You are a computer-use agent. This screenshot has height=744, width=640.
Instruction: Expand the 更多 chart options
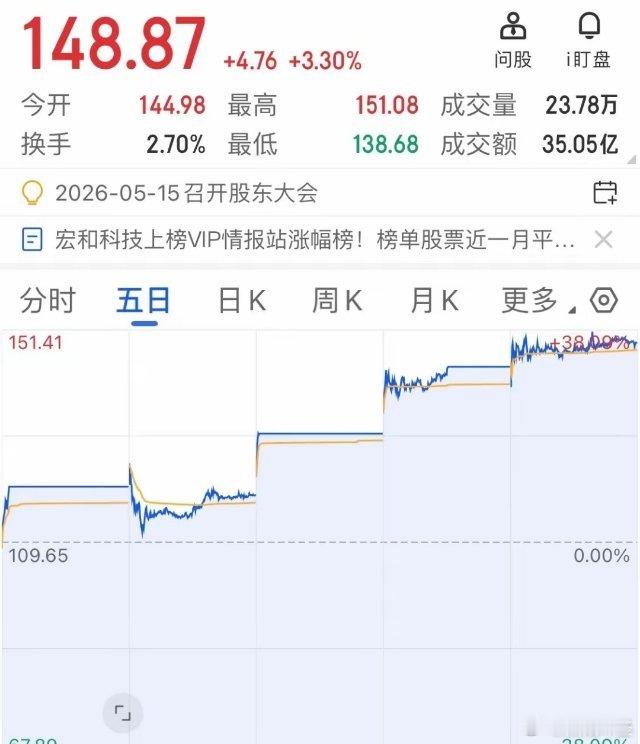(x=538, y=300)
